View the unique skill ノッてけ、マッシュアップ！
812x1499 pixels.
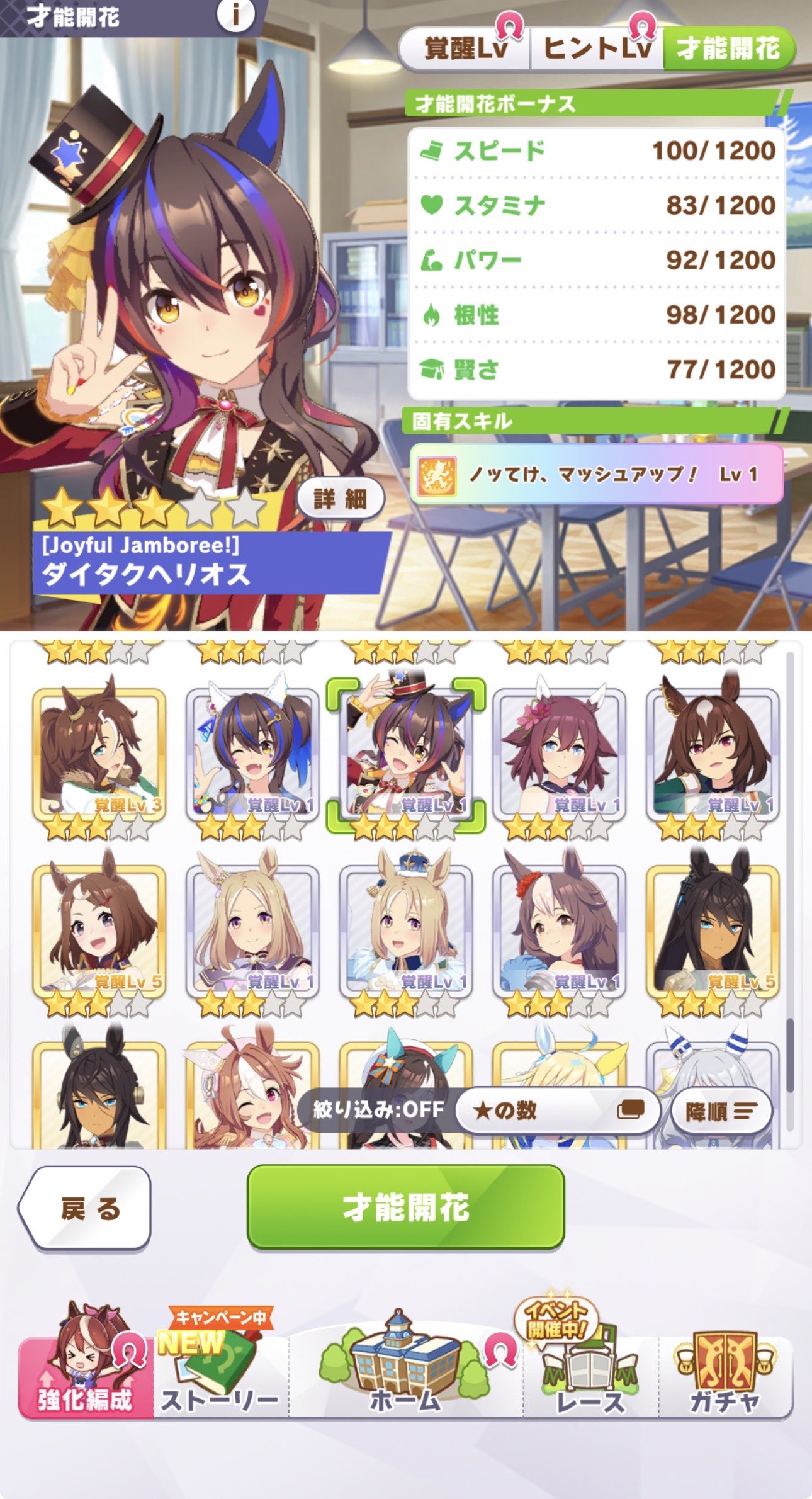595,474
